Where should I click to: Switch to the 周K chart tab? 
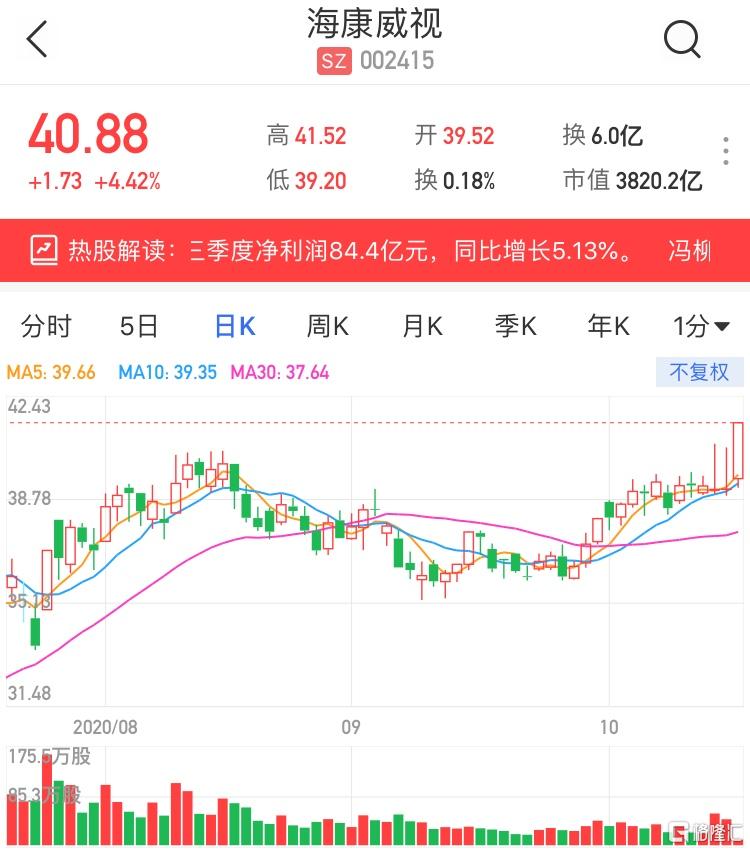click(327, 326)
